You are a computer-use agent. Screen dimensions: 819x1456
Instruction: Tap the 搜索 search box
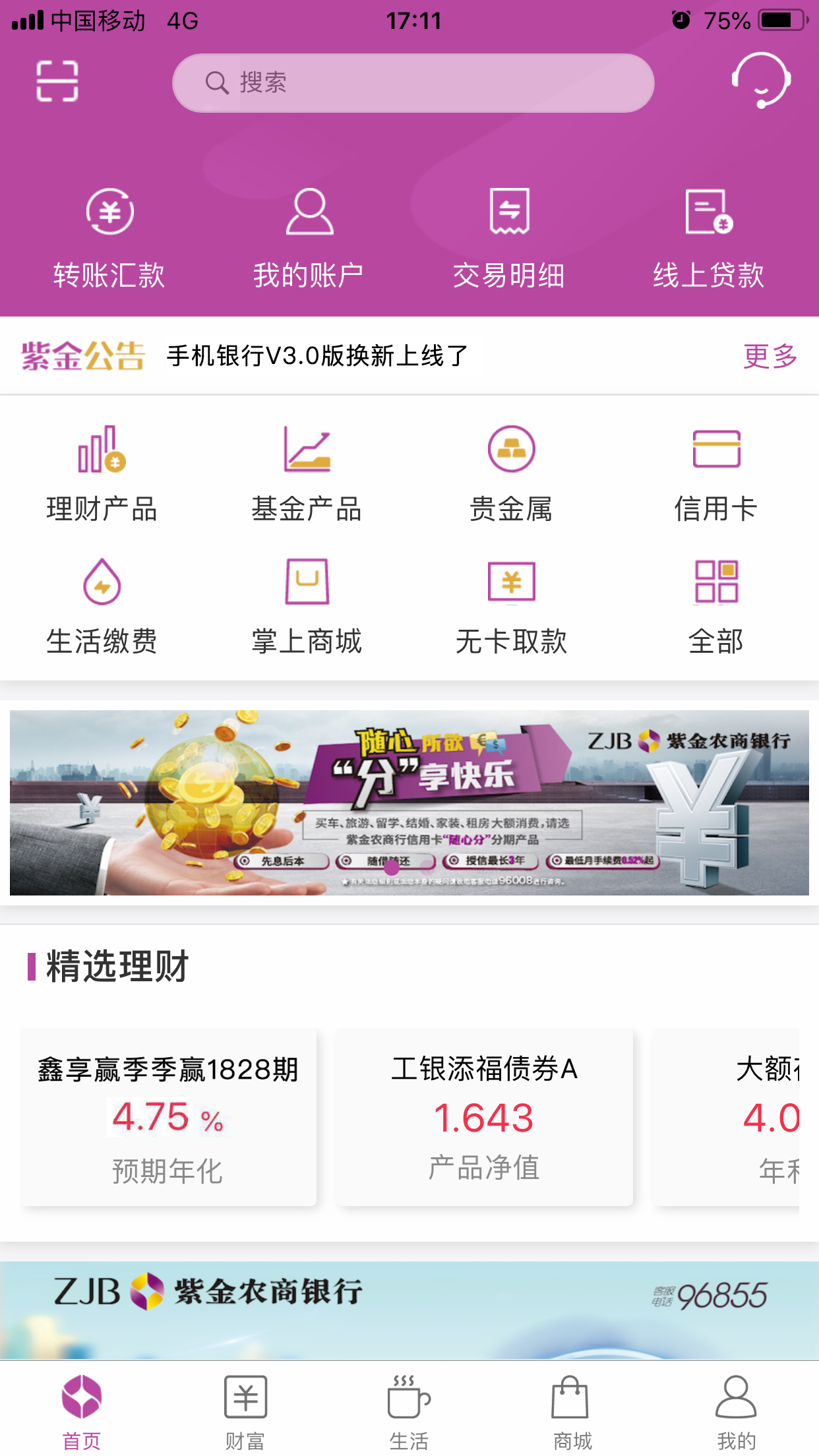413,83
